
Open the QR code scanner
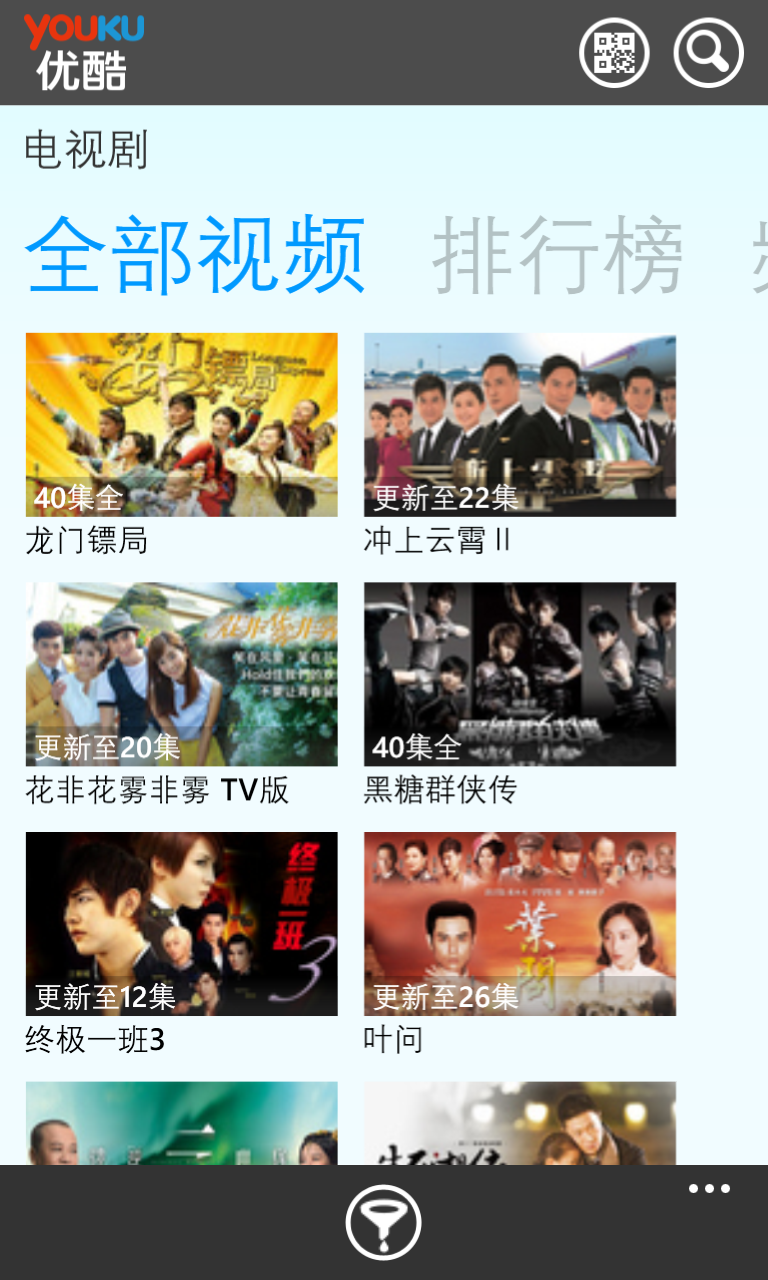614,53
